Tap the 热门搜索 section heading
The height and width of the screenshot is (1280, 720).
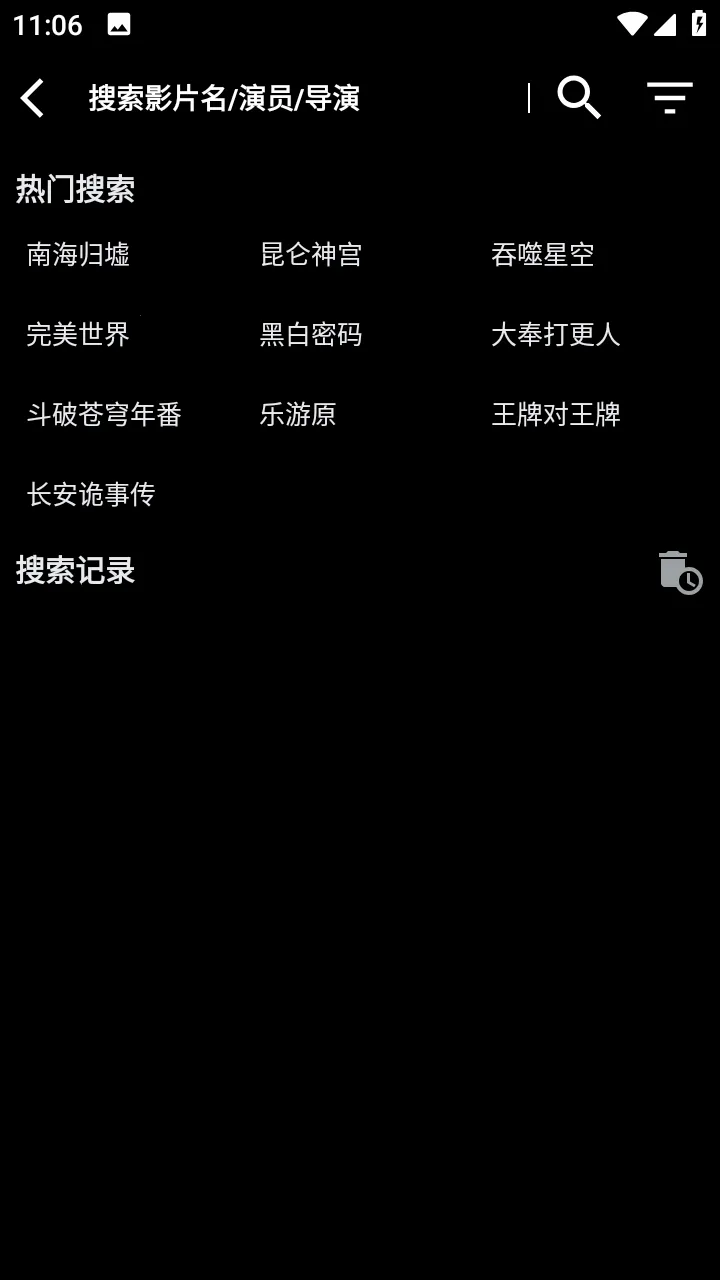(x=76, y=189)
